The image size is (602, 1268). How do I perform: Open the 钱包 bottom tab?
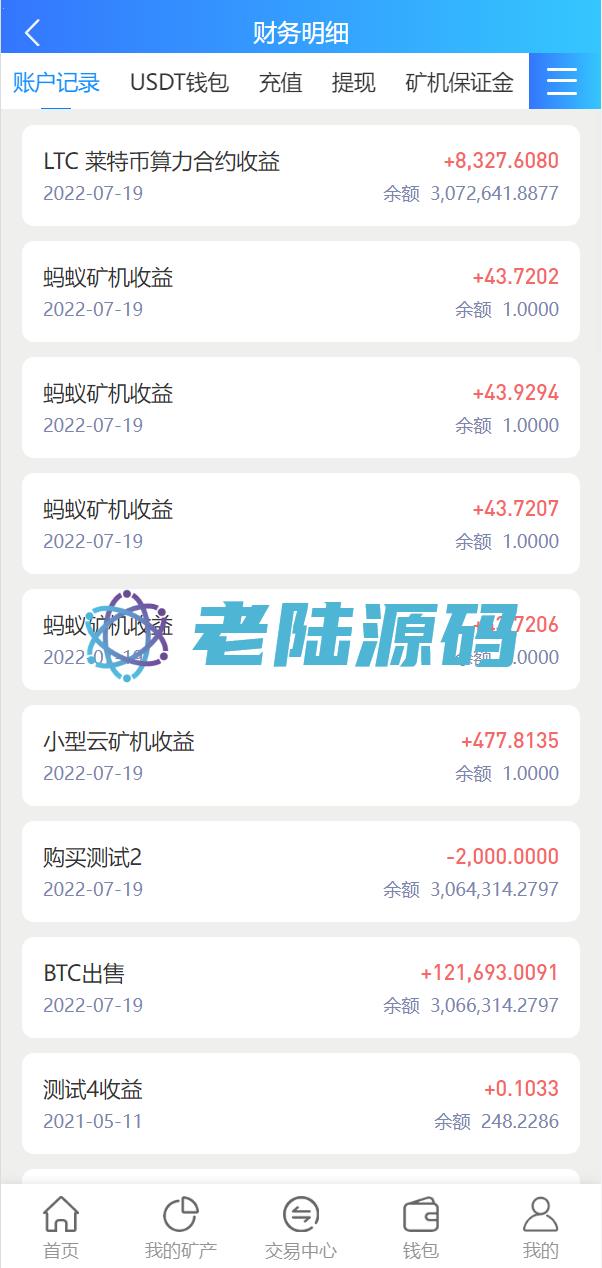click(421, 1227)
